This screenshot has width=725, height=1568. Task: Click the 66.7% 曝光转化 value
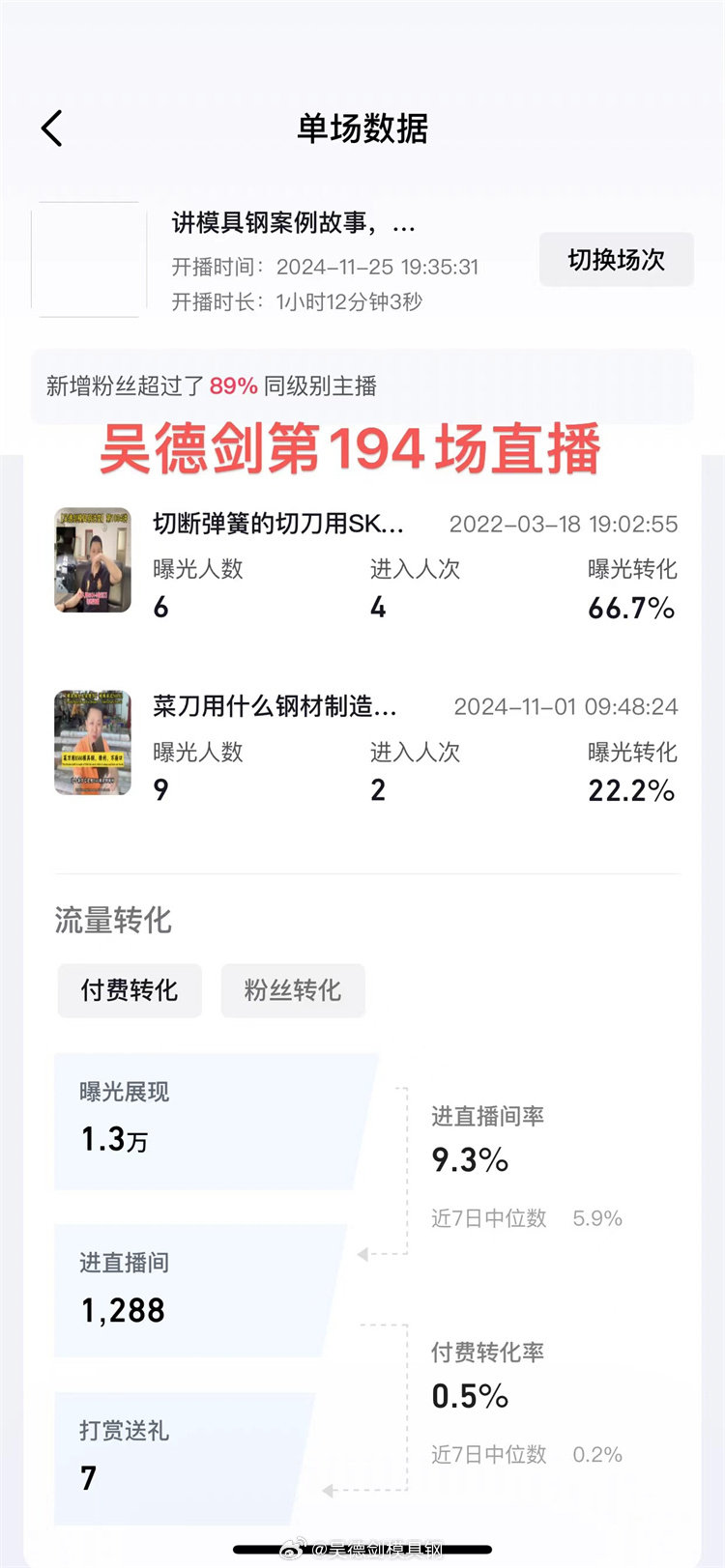pos(631,607)
